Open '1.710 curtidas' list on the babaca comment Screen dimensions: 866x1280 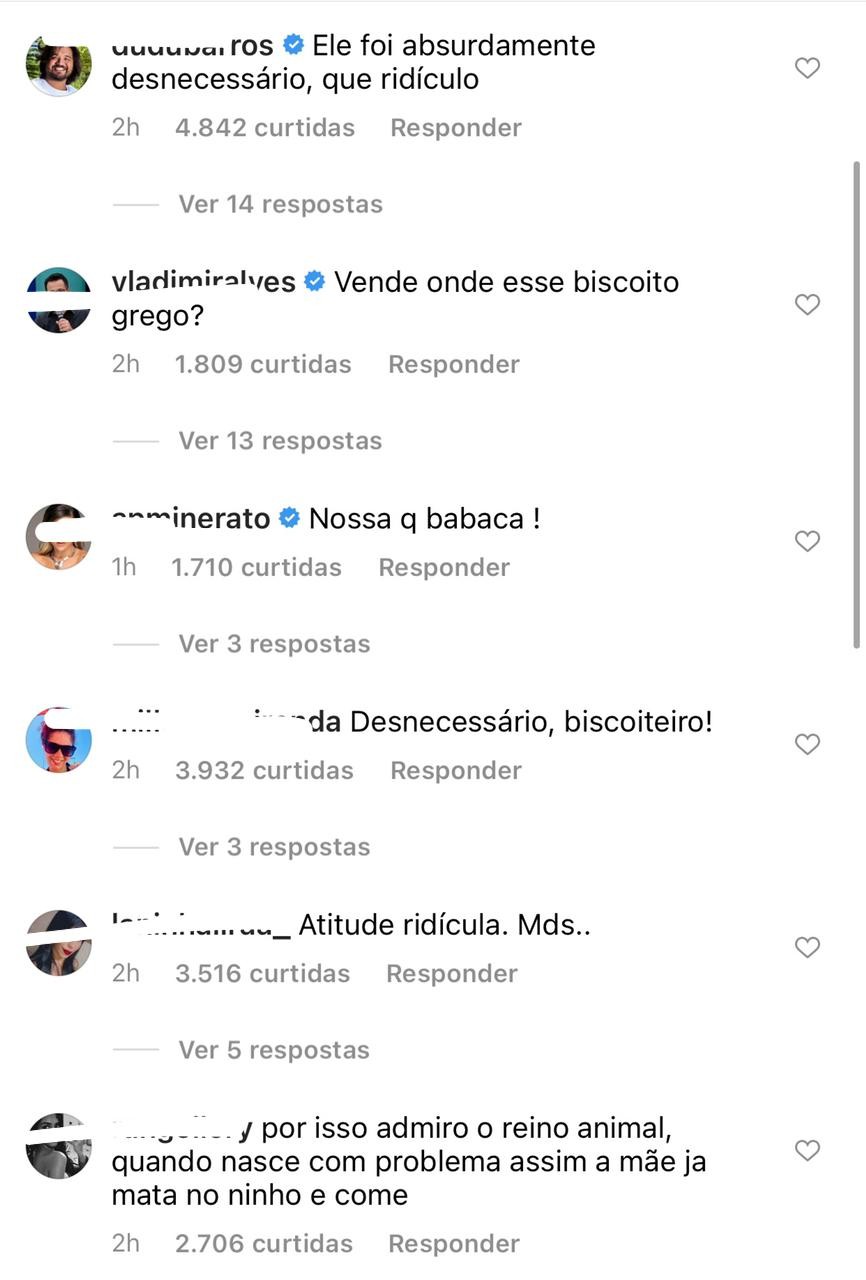(x=258, y=566)
